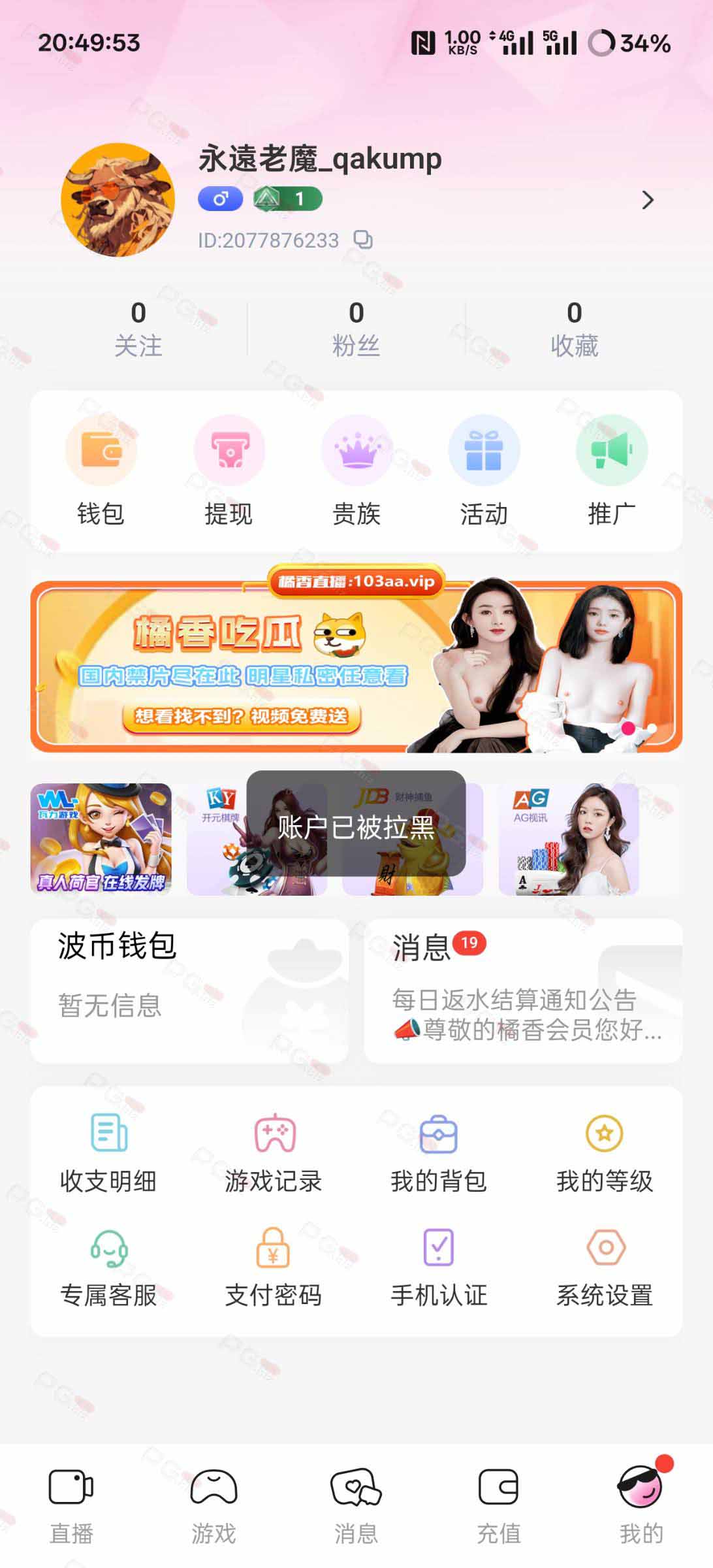
Task: Copy the user ID number
Action: [363, 240]
